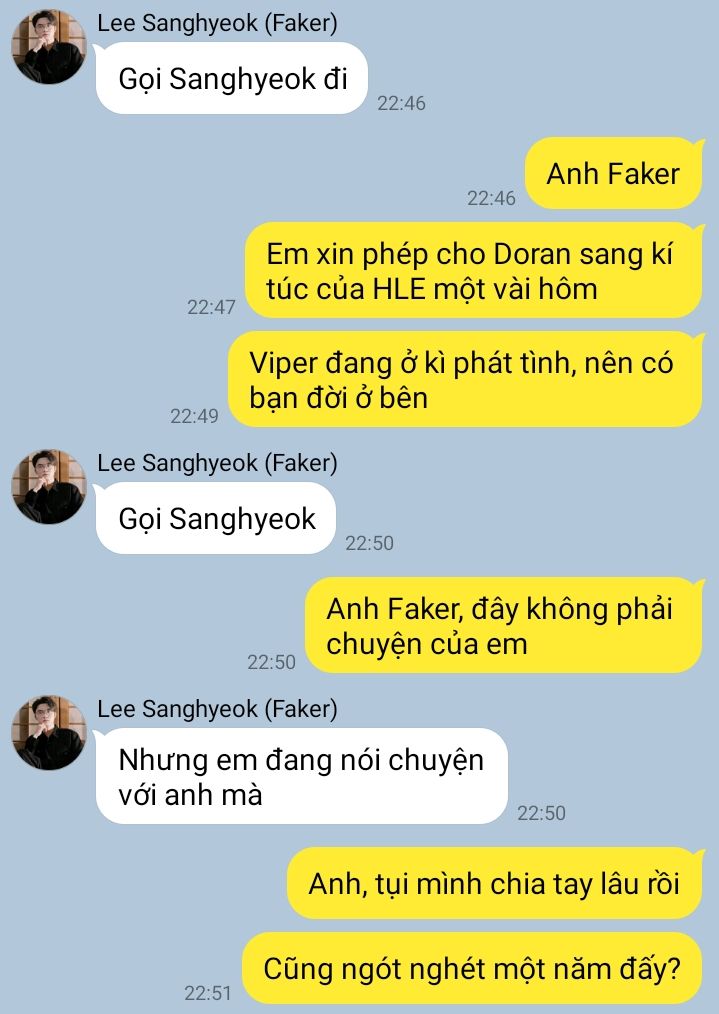Open Faker's avatar beside "Gọi Sanghyeok đi"
Screen dimensions: 719x1014
point(48,47)
